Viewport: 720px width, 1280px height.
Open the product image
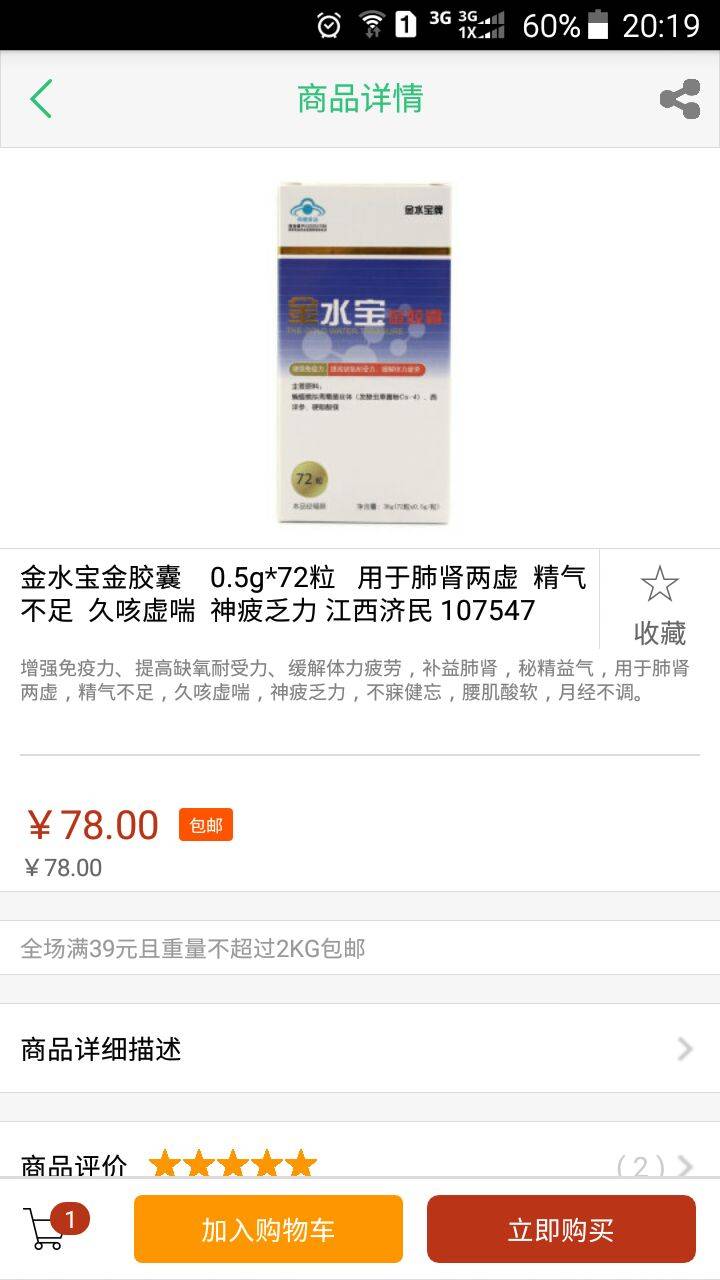pyautogui.click(x=364, y=354)
